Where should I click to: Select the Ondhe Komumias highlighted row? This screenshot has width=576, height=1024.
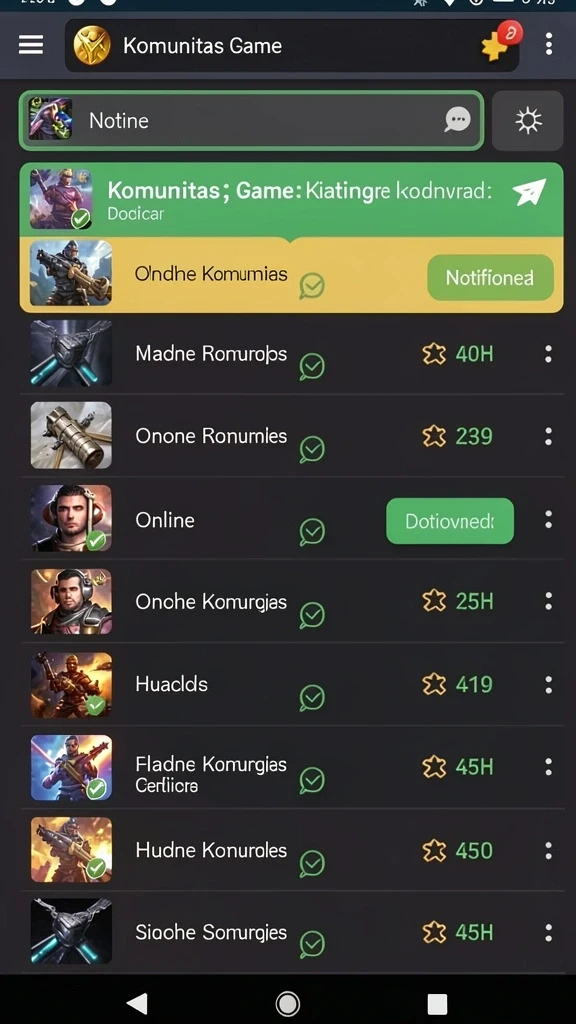292,274
